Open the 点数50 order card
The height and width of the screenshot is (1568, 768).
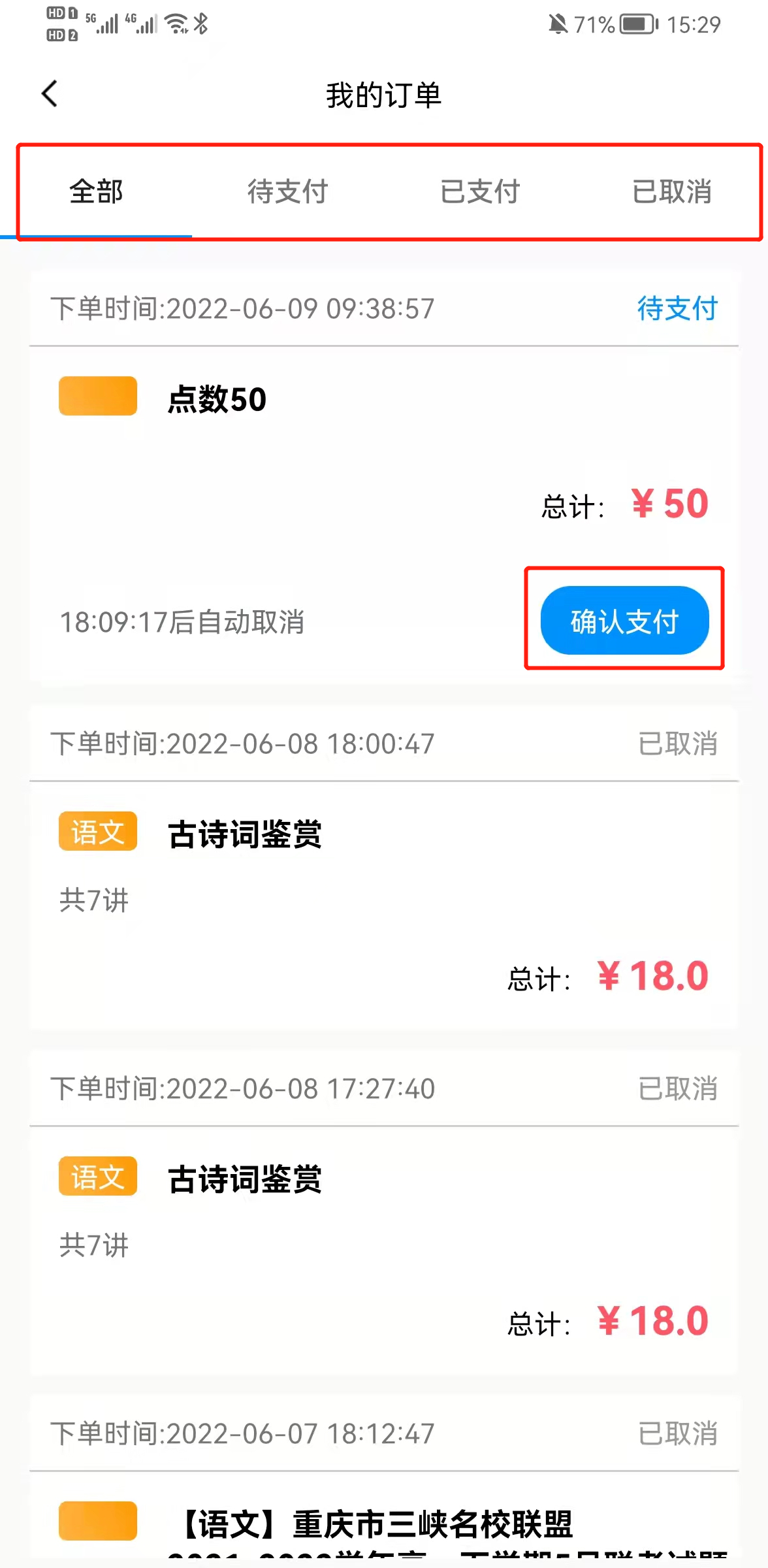coord(384,478)
